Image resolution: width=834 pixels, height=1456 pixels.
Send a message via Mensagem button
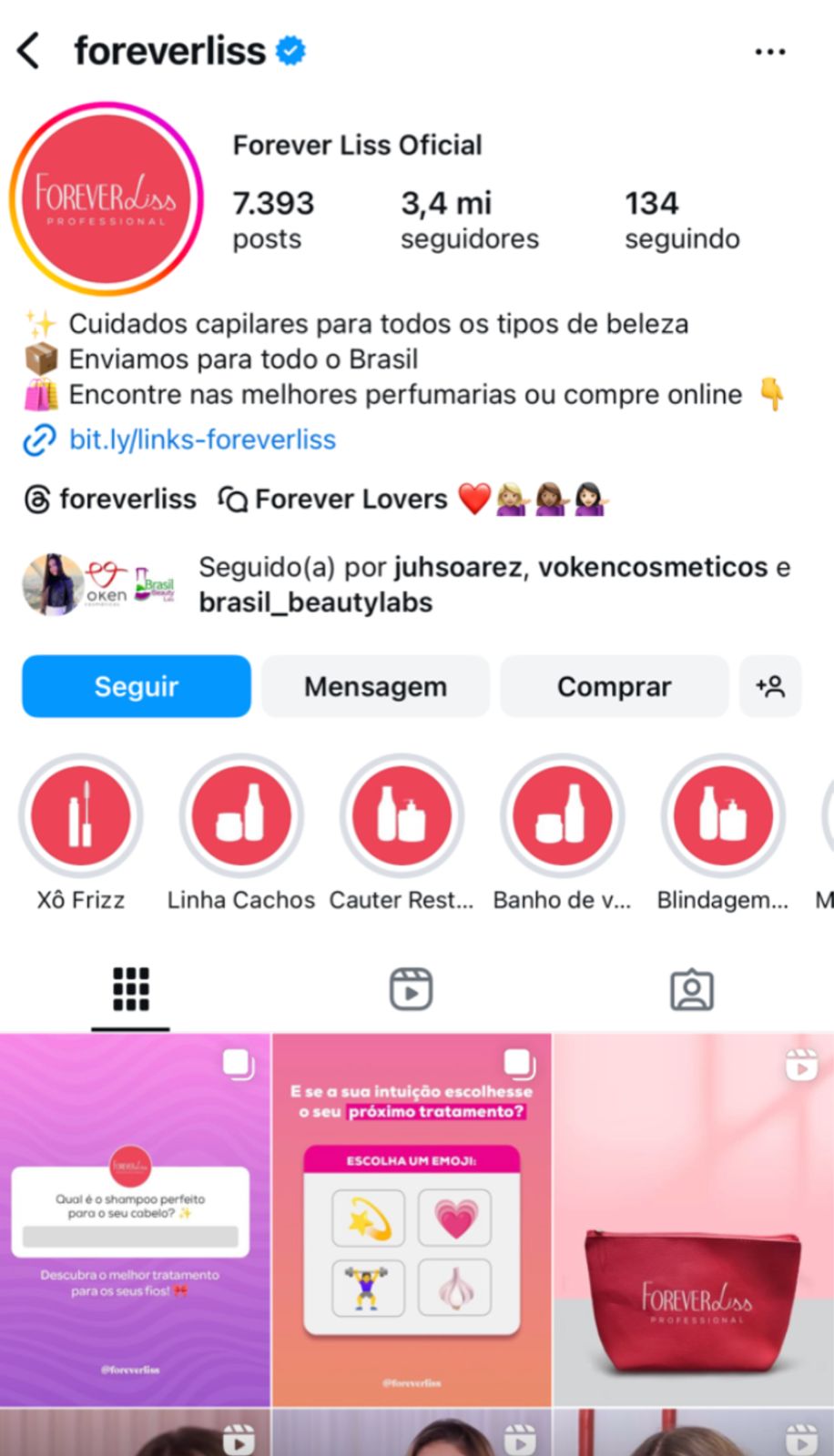click(375, 686)
